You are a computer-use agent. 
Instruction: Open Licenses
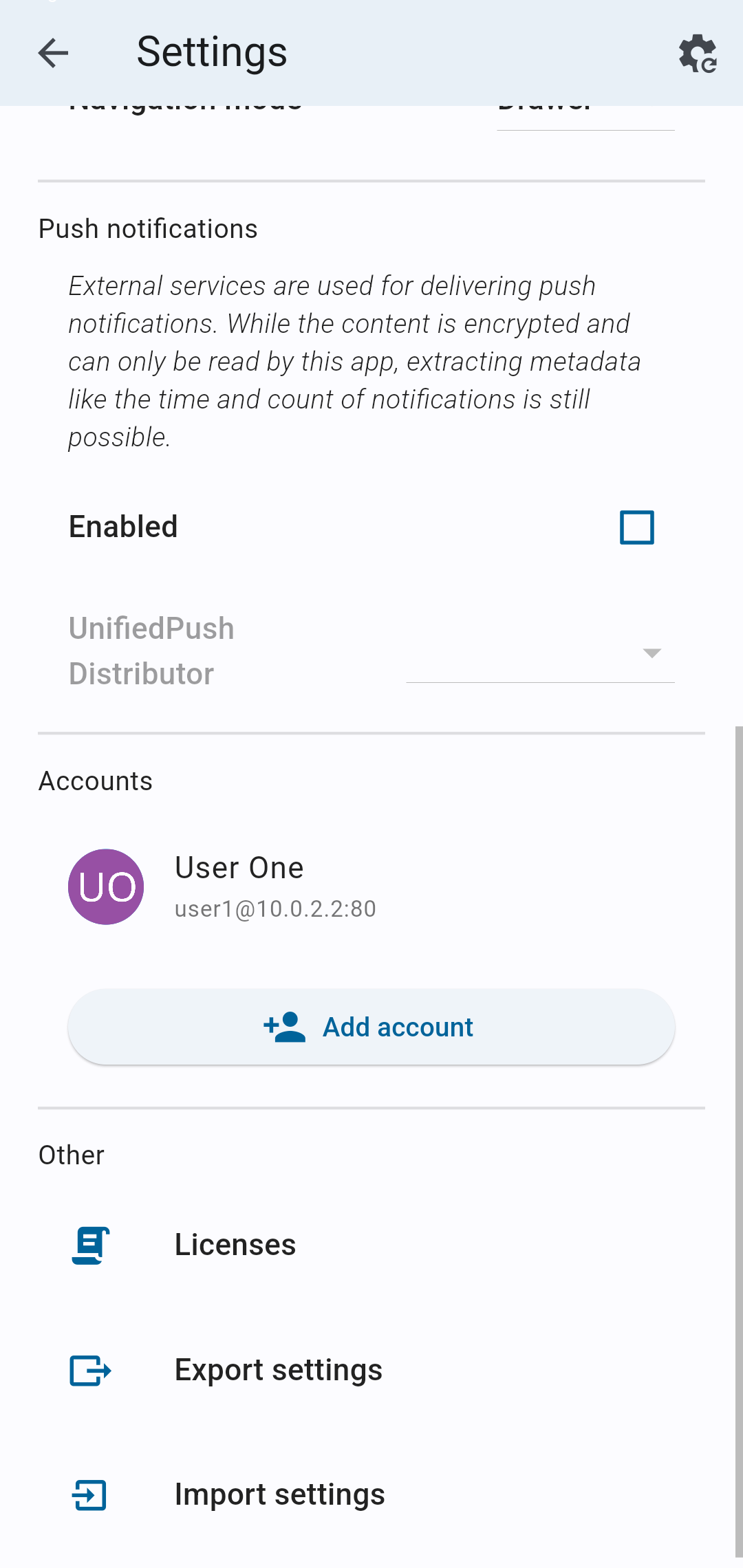pos(371,1245)
